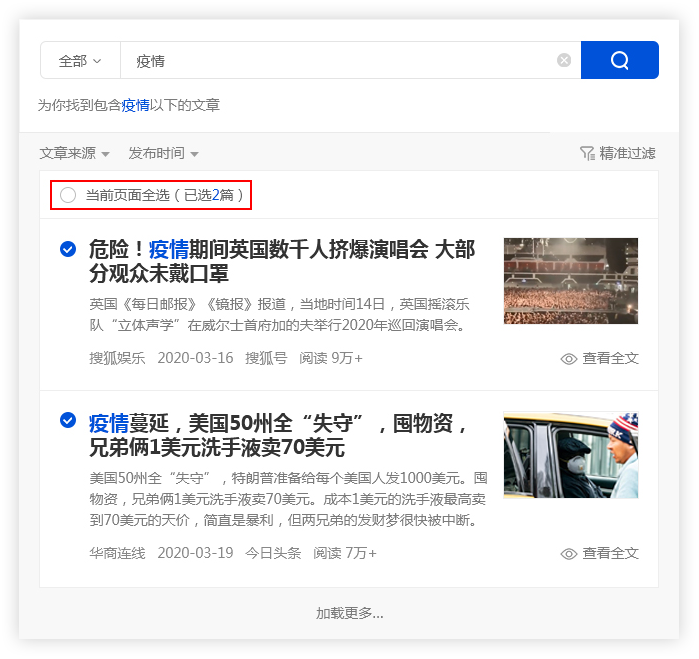Image resolution: width=699 pixels, height=659 pixels.
Task: Open the taxi photo thumbnail
Action: pos(570,455)
